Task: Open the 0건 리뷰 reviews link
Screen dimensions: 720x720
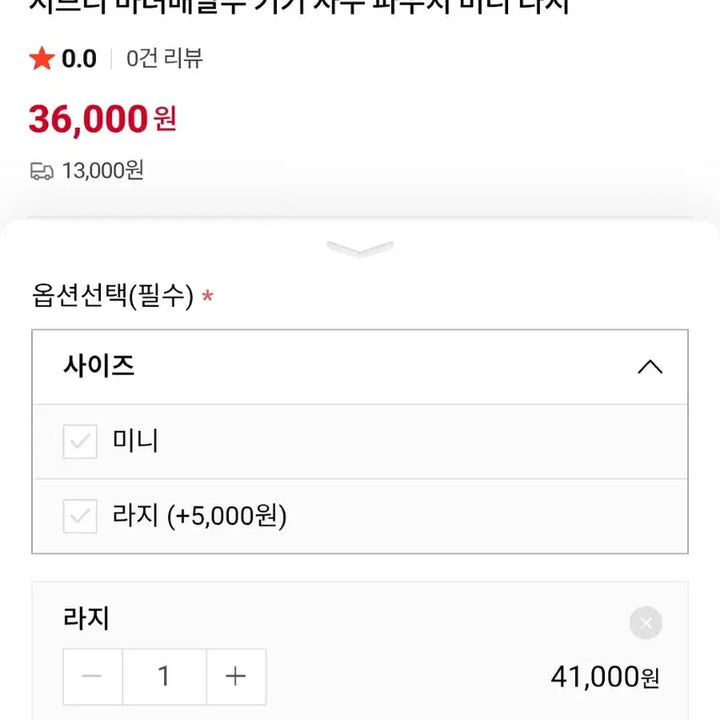Action: pyautogui.click(x=165, y=59)
